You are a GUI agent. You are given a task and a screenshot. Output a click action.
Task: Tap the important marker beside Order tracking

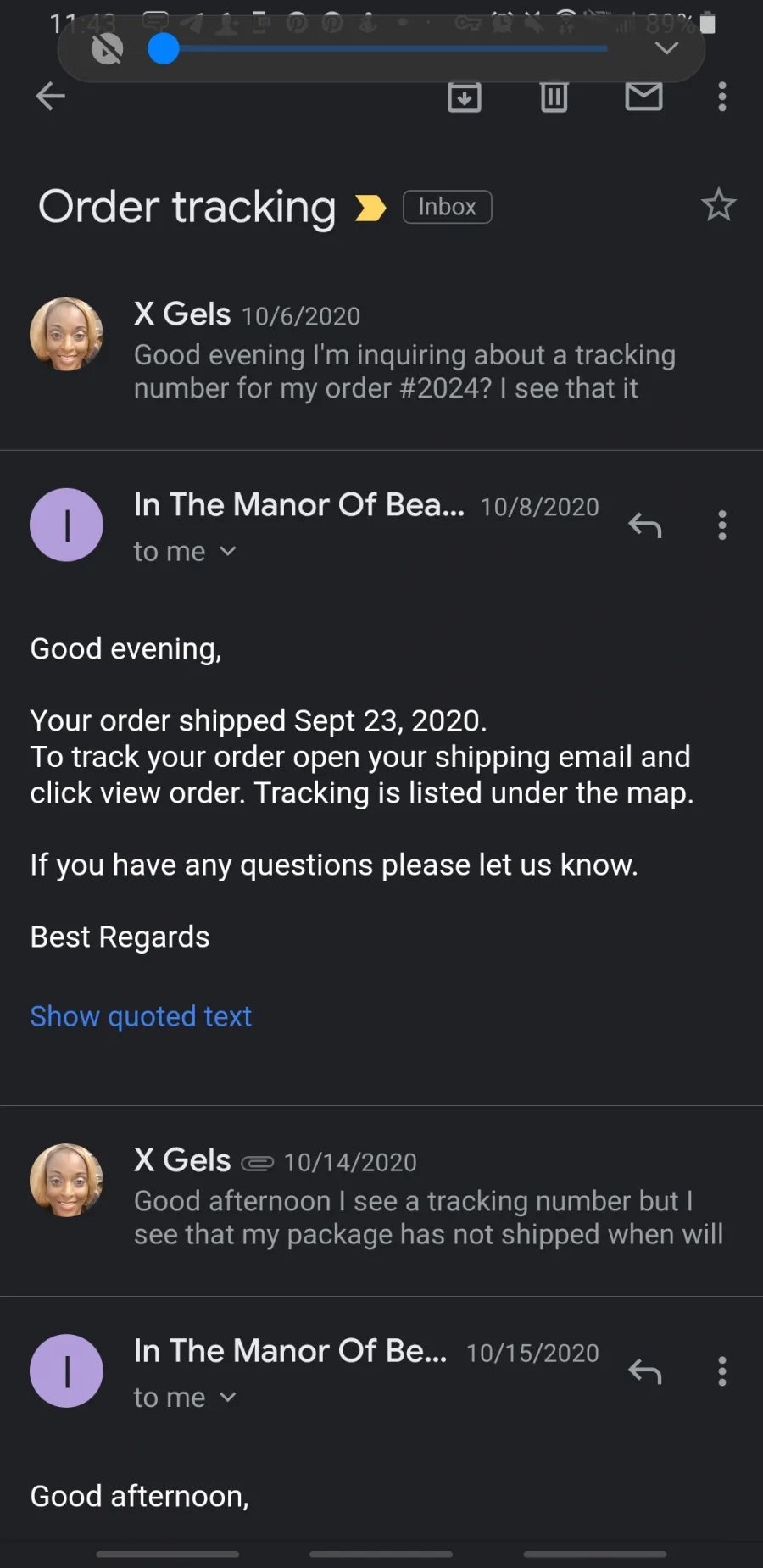(370, 208)
